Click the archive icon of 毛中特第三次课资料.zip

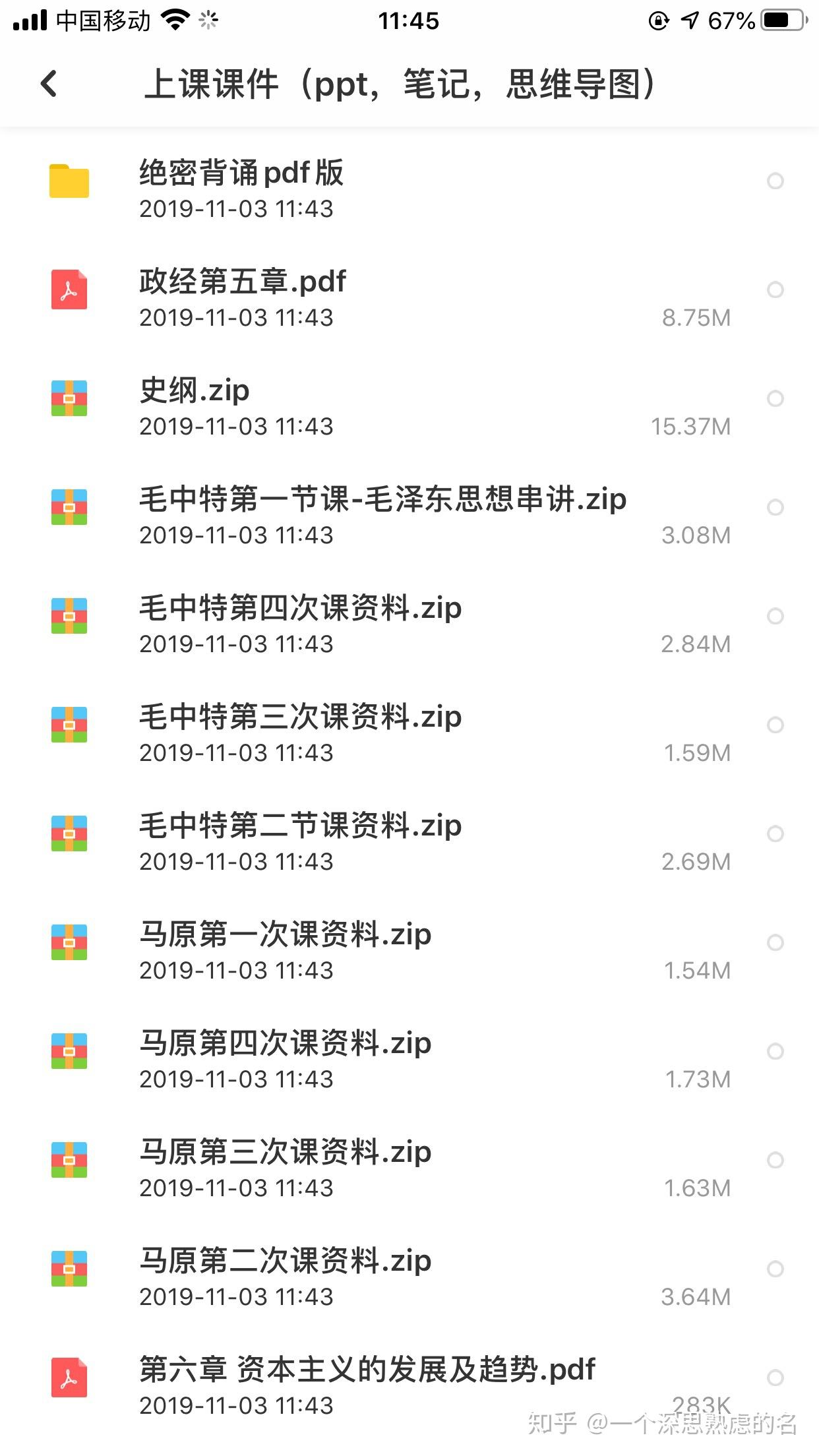(69, 725)
